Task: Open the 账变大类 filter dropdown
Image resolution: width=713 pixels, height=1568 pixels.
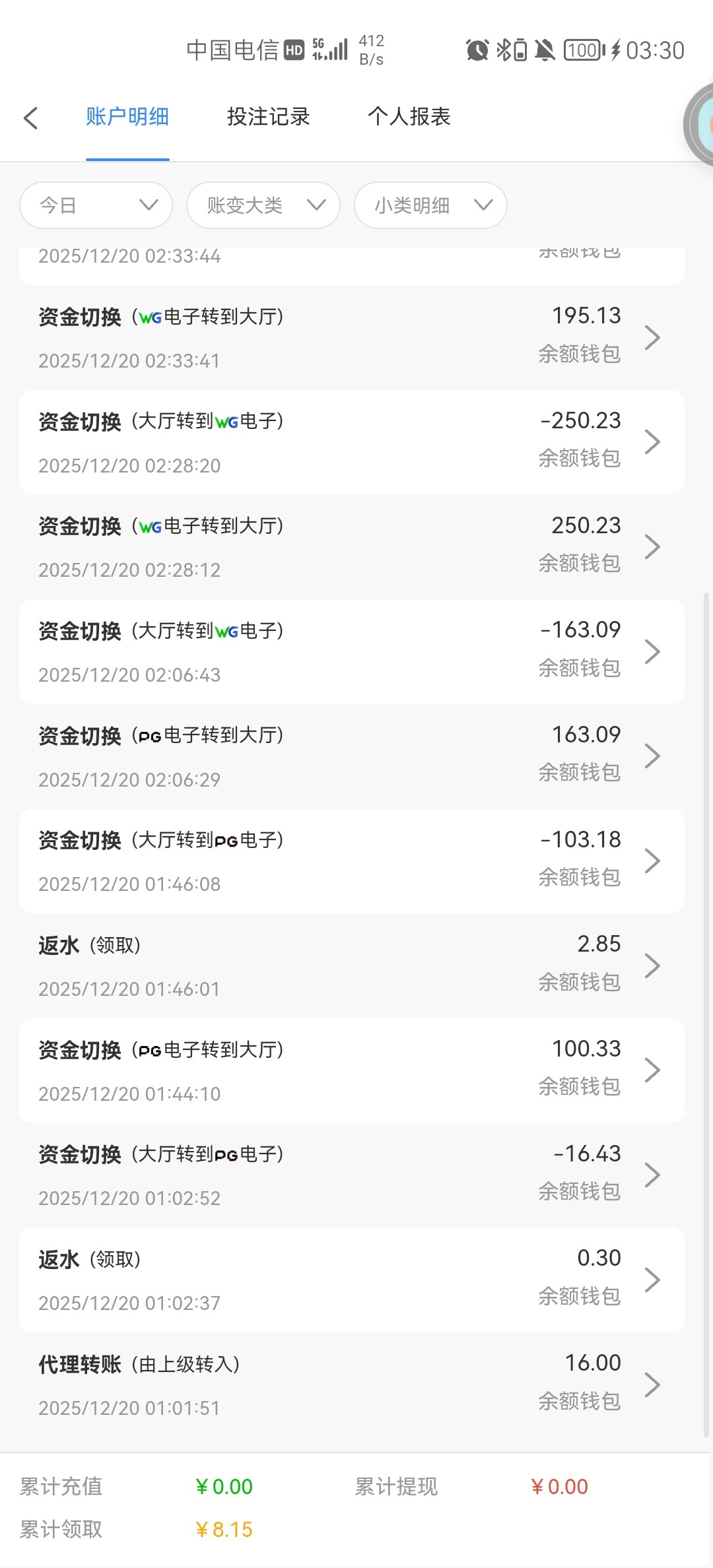Action: coord(263,205)
